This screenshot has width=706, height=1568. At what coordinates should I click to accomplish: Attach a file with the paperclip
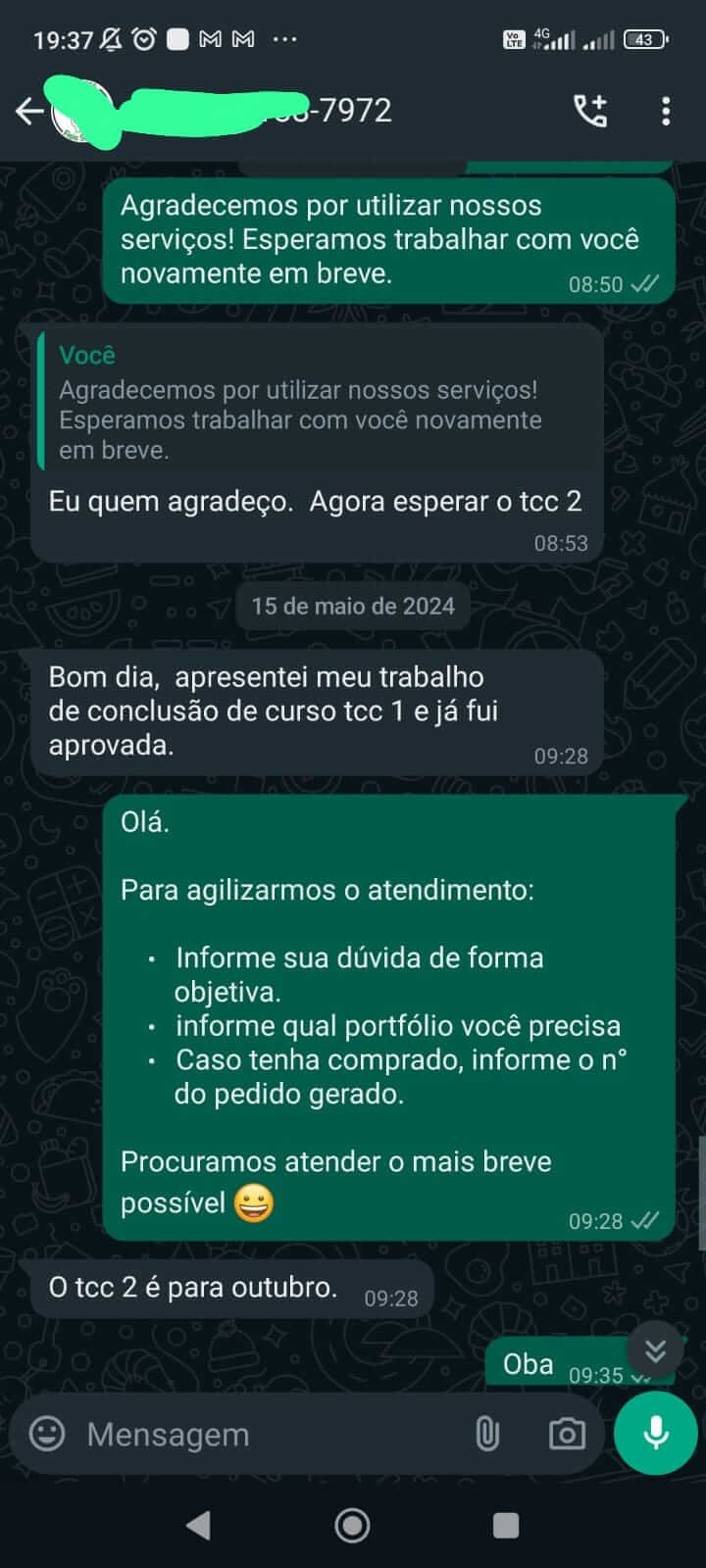pos(487,1434)
